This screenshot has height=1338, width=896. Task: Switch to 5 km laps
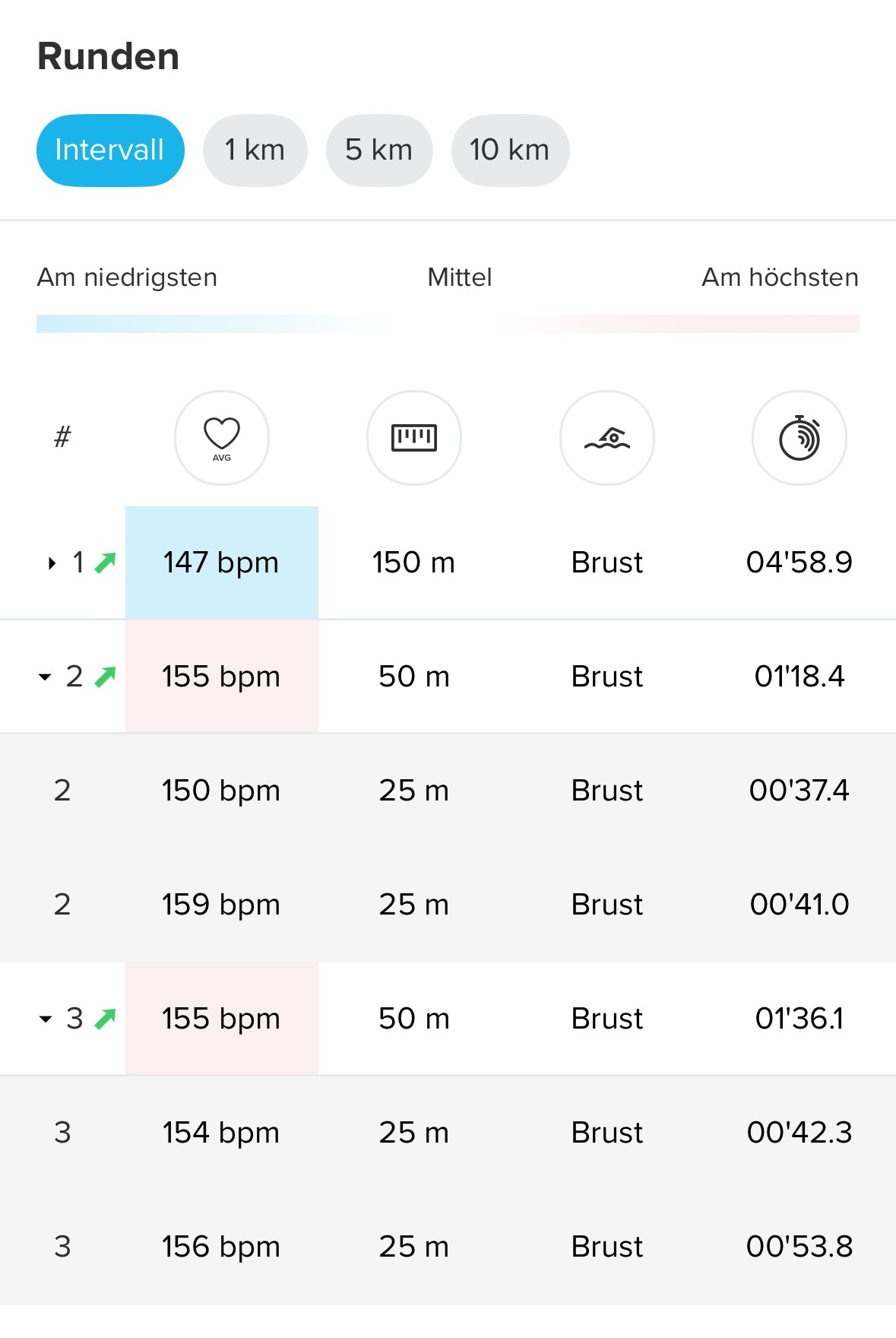(x=379, y=151)
